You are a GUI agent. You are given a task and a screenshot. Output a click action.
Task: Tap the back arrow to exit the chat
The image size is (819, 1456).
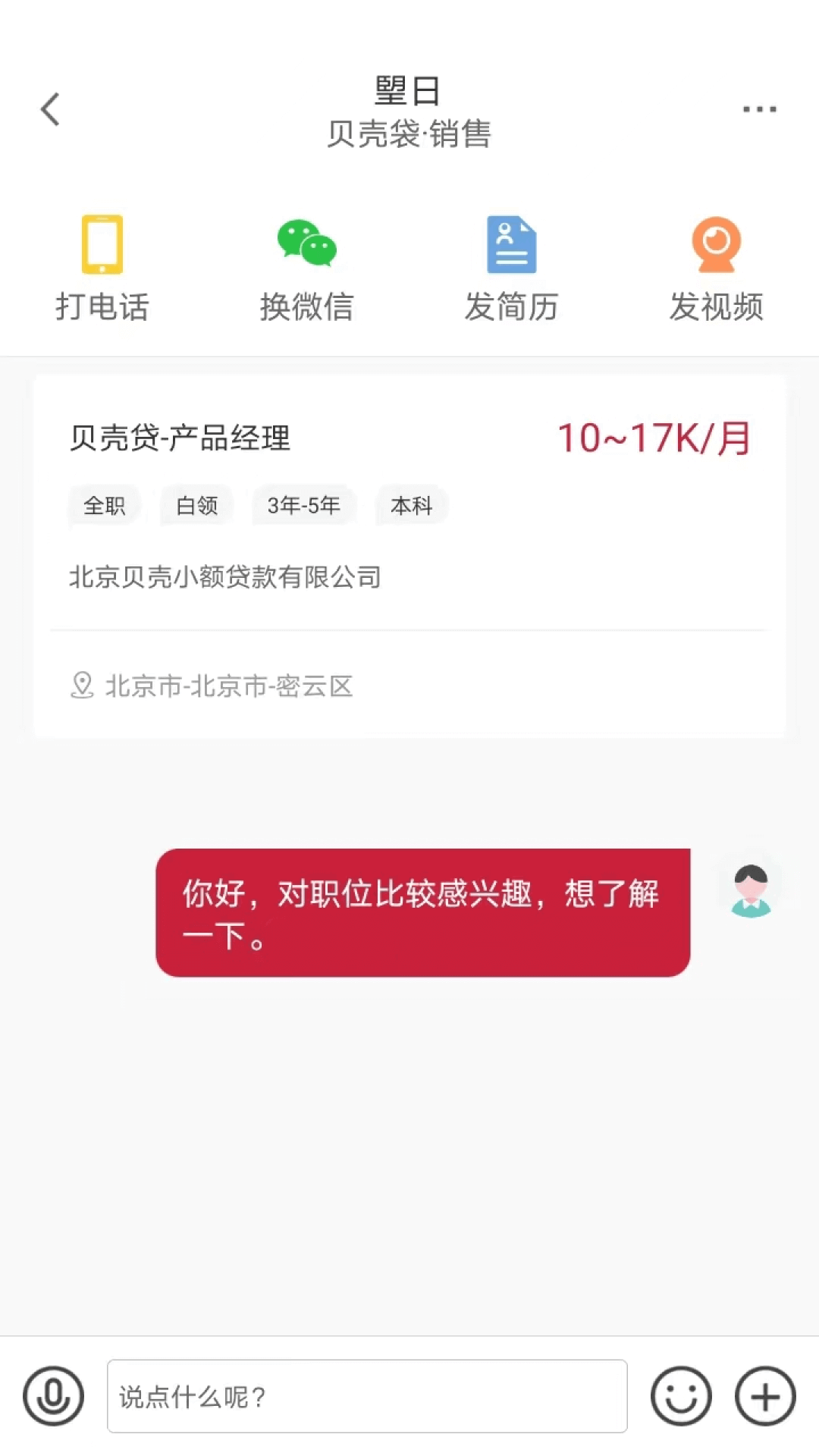tap(50, 108)
